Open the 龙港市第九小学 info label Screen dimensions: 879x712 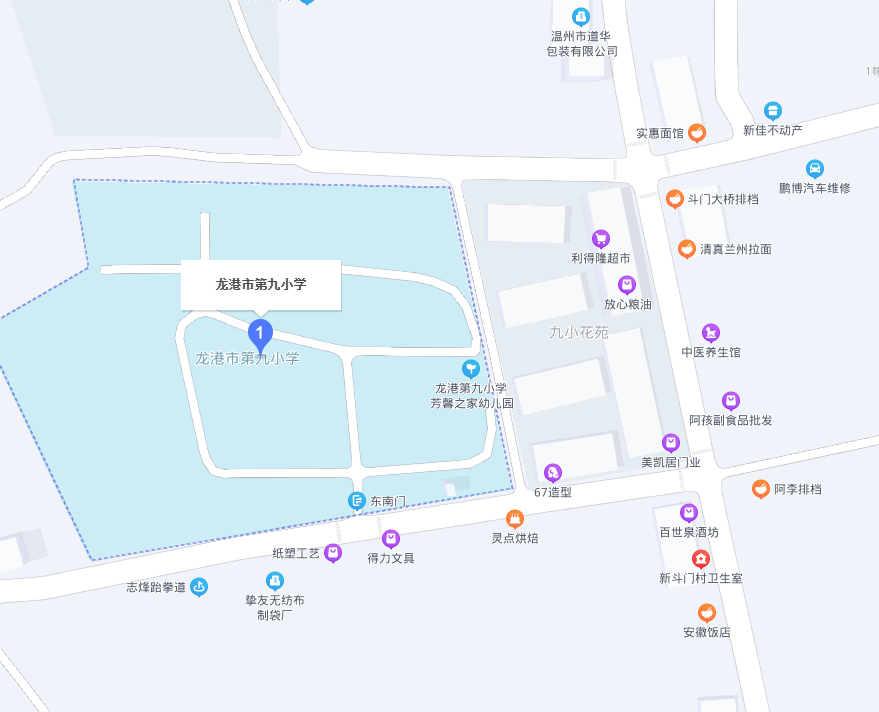(x=261, y=284)
